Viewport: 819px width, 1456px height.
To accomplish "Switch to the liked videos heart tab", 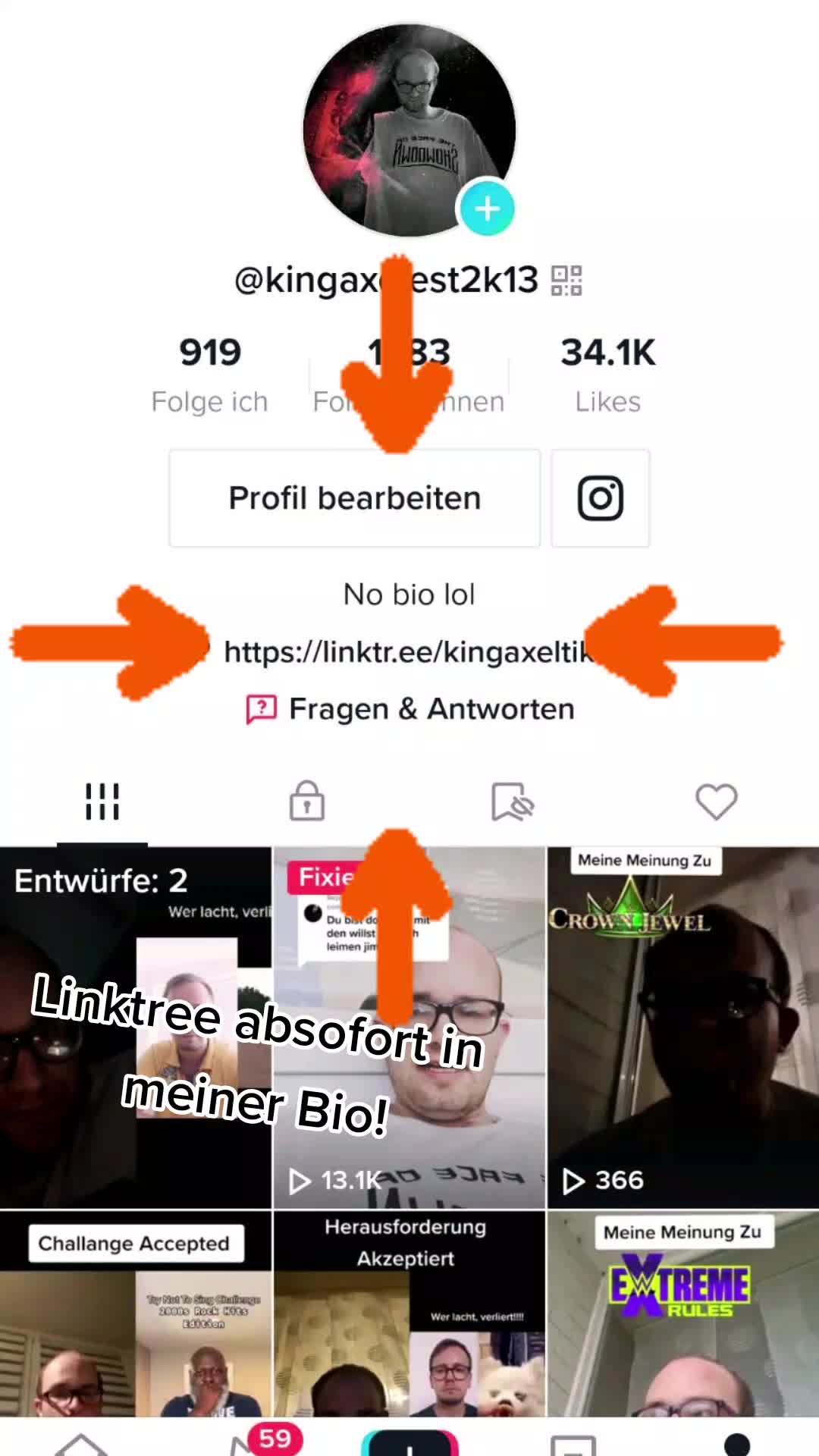I will point(717,802).
